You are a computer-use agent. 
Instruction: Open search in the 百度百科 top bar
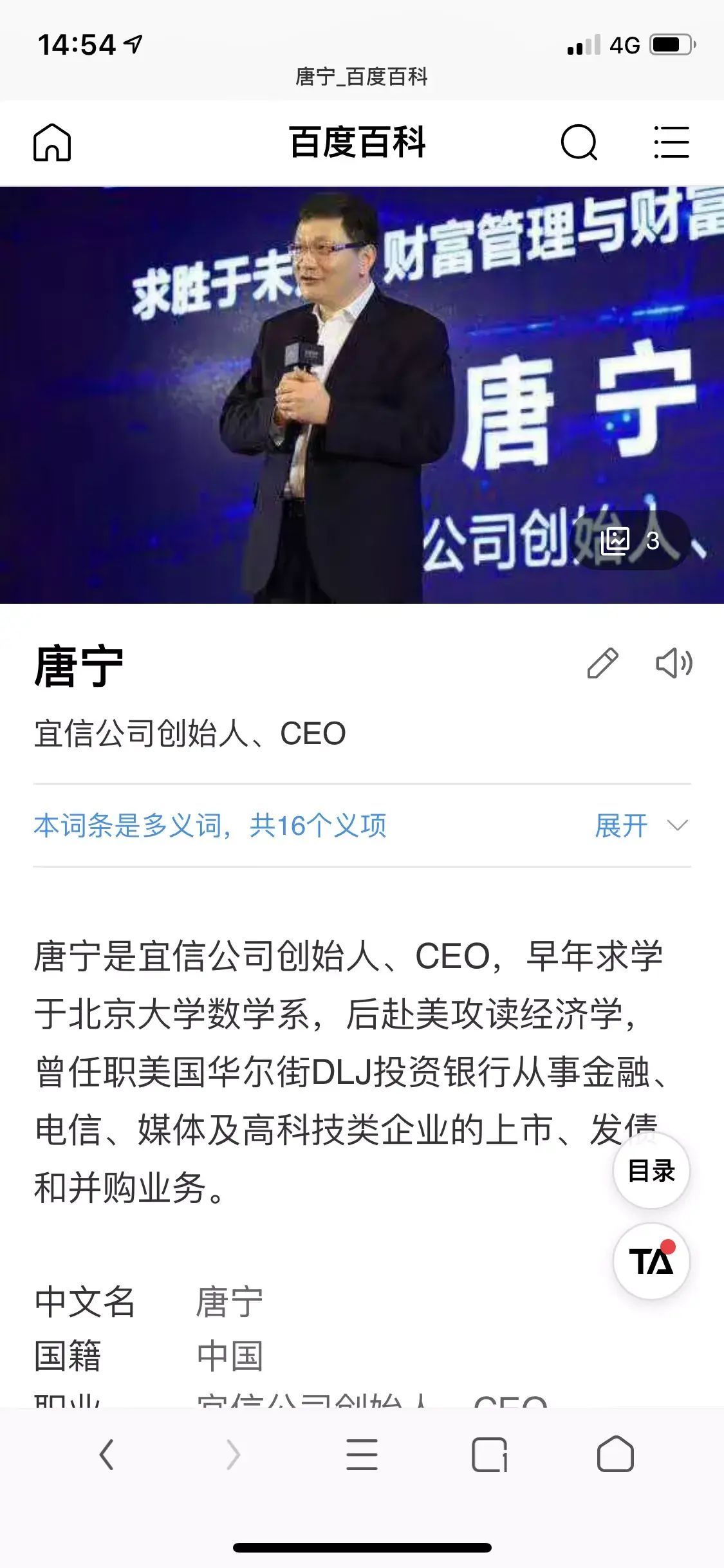coord(580,143)
